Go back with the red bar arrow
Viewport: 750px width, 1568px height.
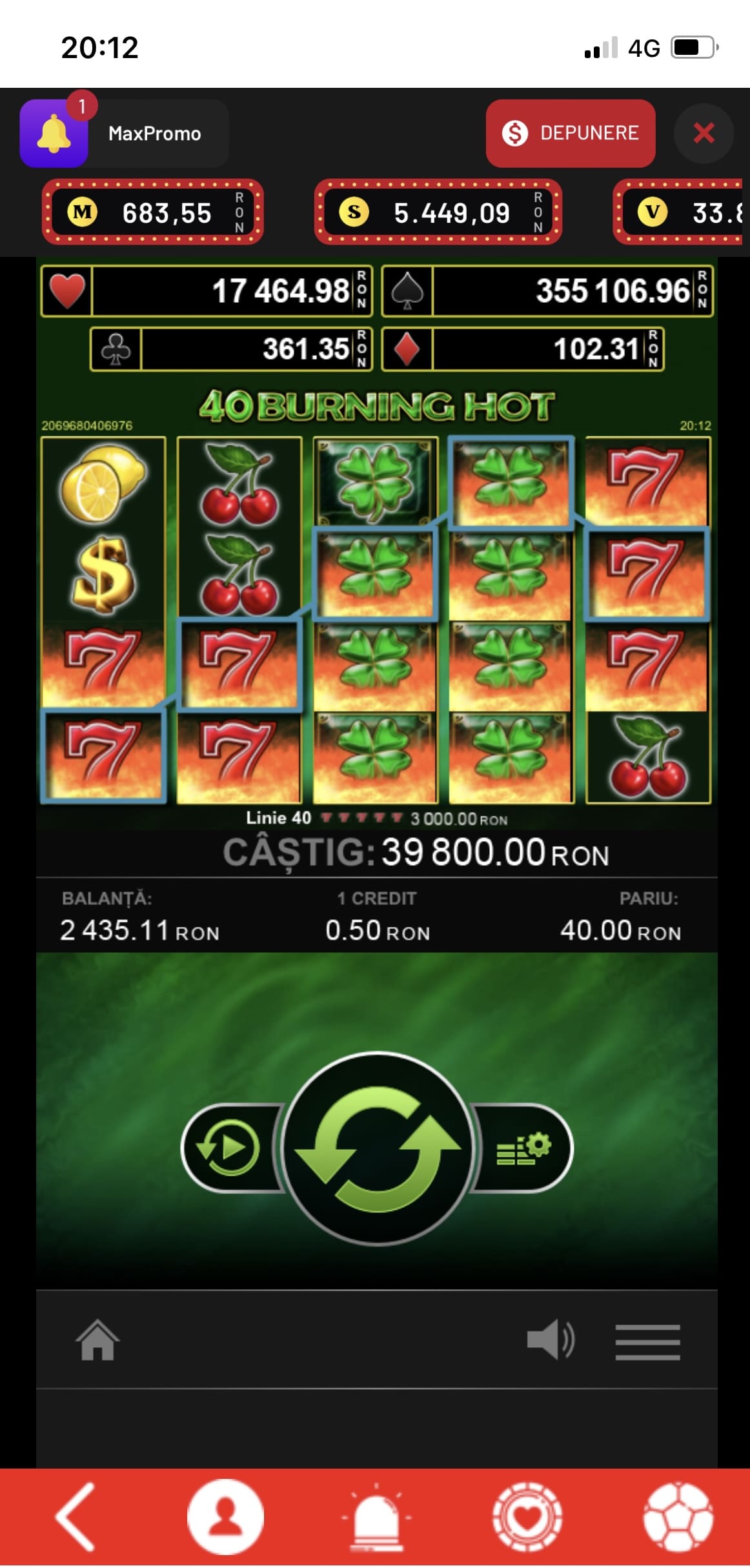(x=76, y=1516)
